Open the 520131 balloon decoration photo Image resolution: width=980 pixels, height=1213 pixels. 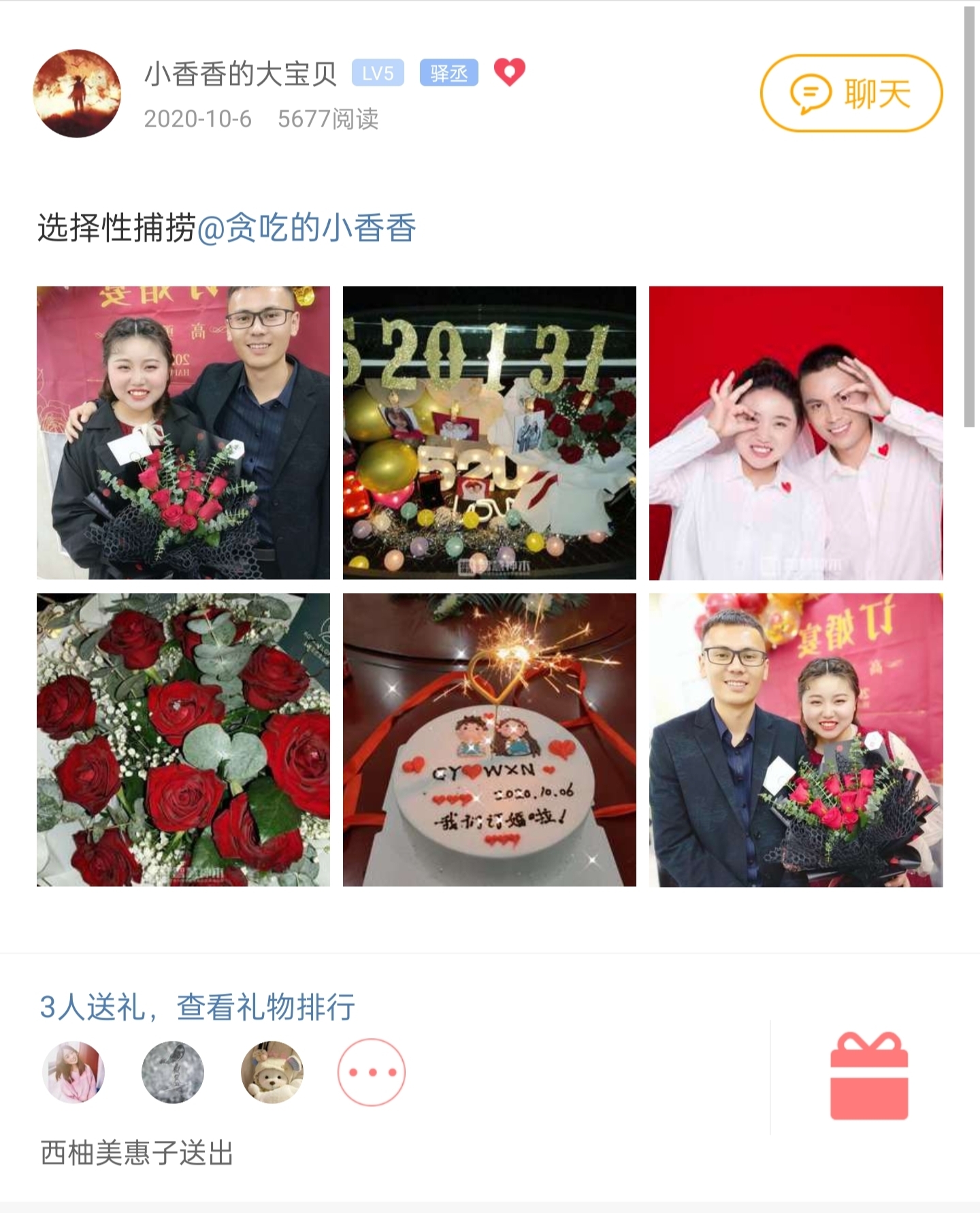489,432
